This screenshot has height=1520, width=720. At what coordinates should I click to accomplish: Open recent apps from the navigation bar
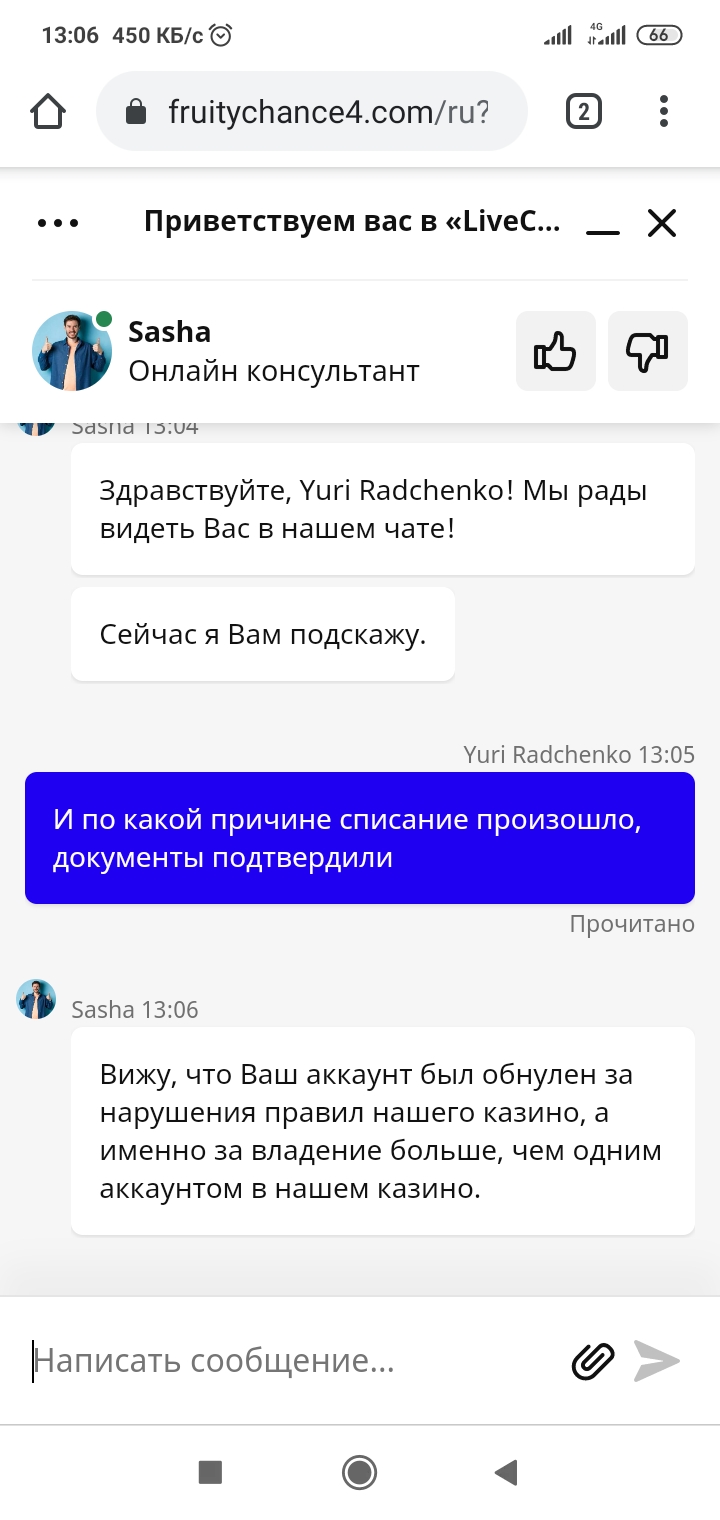pos(210,1471)
